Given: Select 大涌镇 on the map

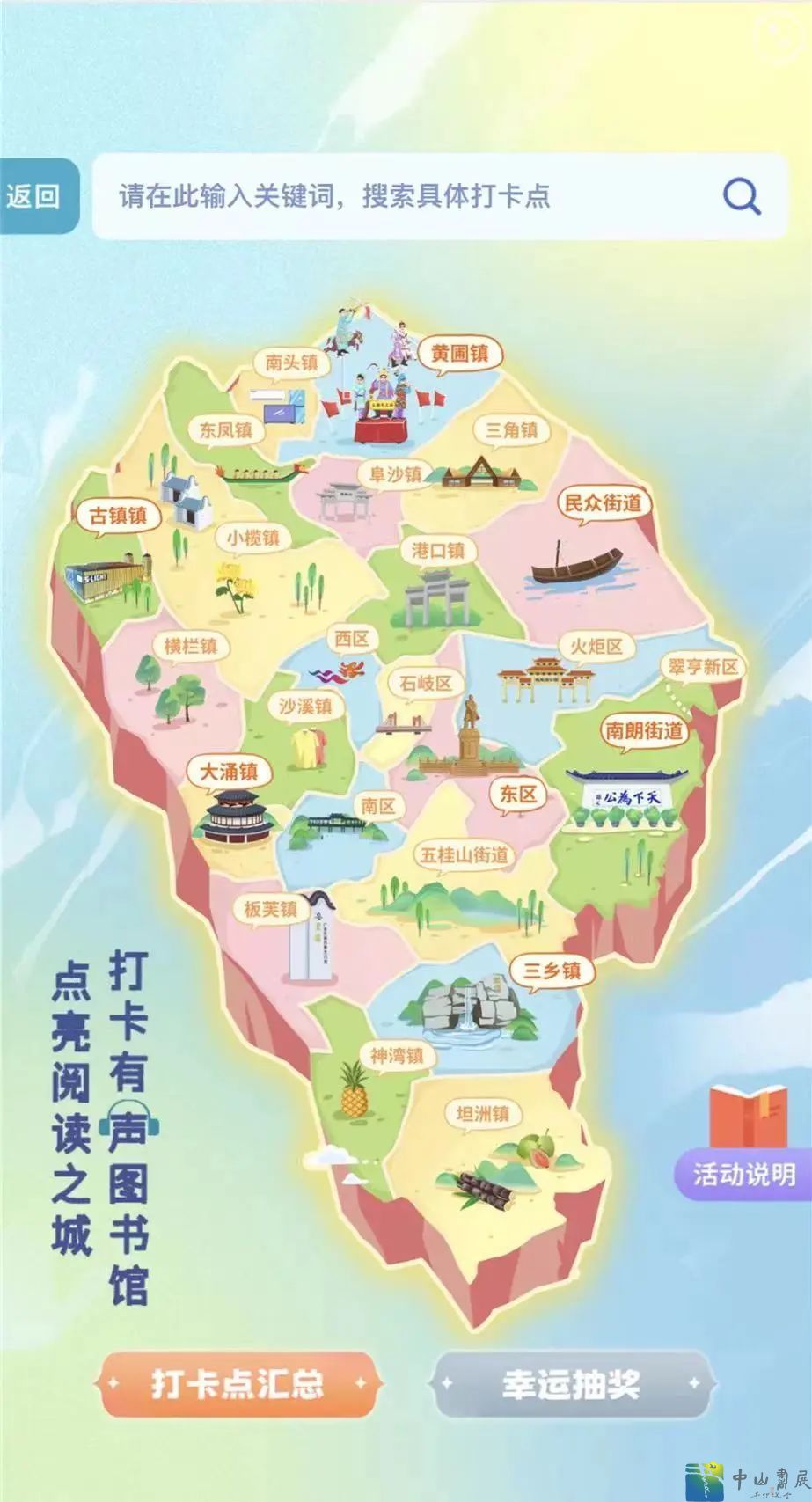Looking at the screenshot, I should (228, 773).
